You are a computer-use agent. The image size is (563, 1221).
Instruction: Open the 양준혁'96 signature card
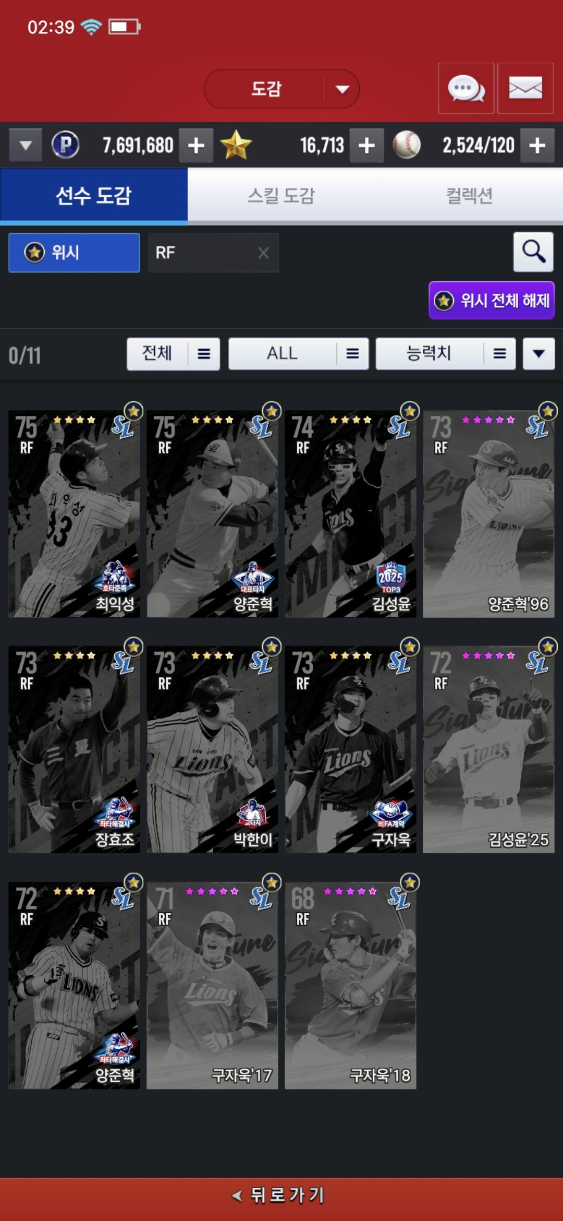[x=488, y=514]
